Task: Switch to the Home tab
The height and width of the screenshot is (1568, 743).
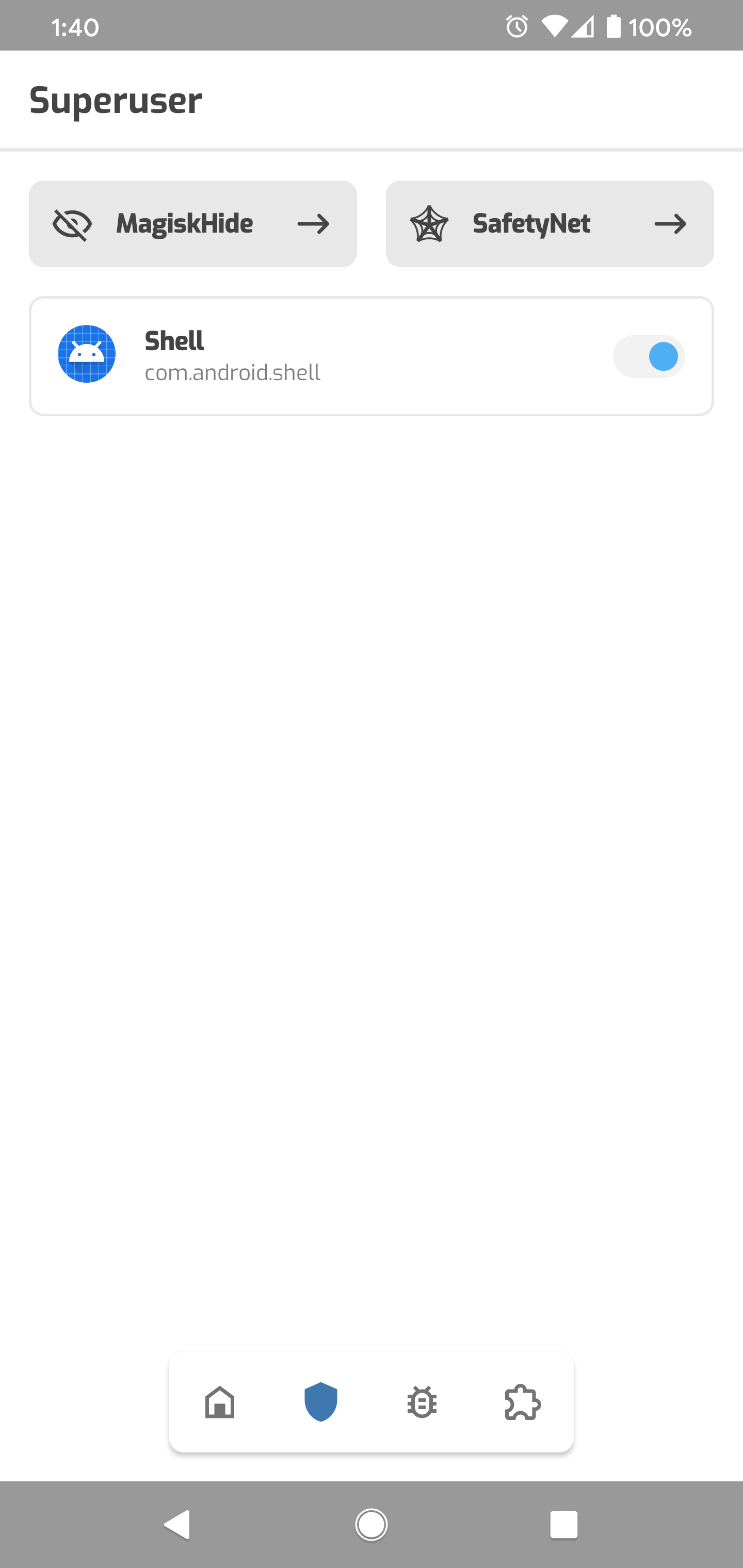Action: tap(220, 1402)
